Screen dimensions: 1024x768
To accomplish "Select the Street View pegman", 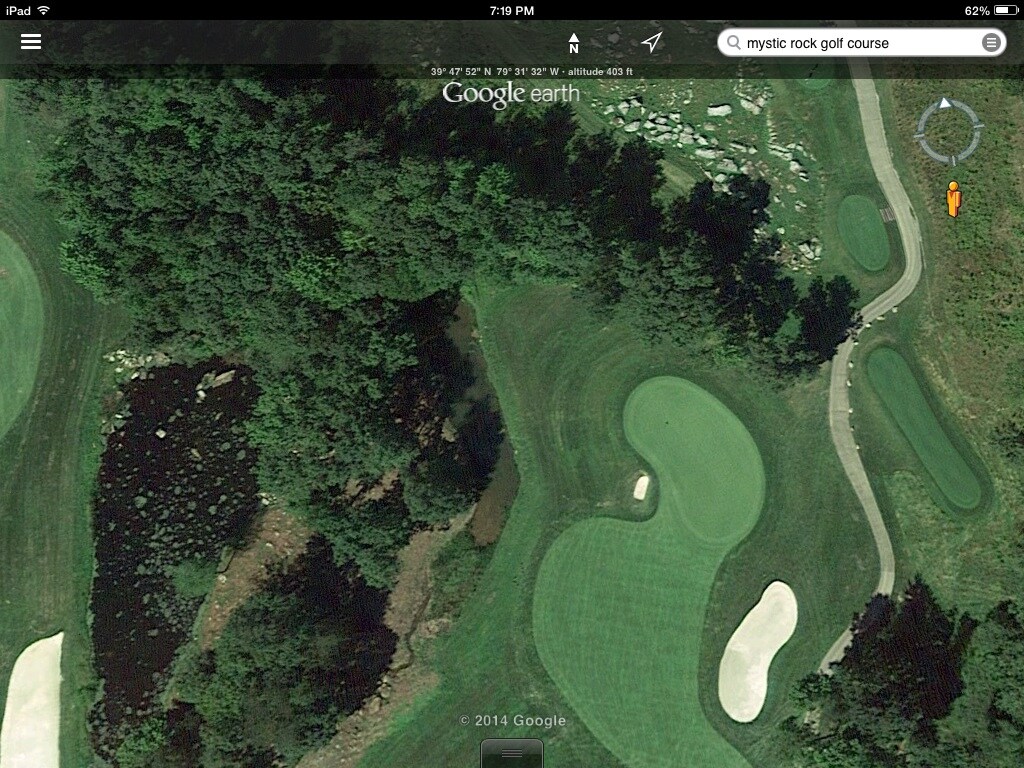I will pos(954,198).
